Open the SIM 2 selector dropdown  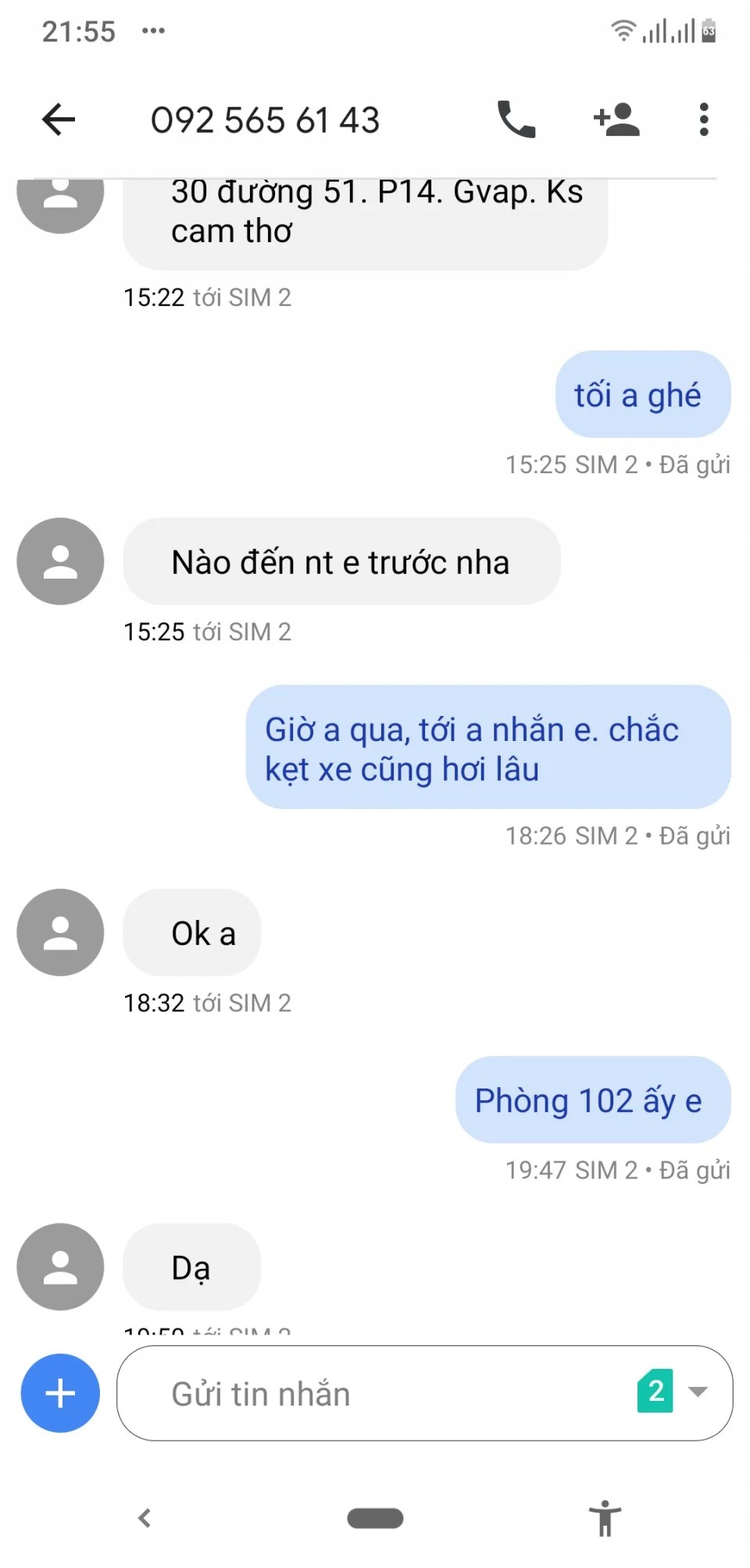coord(673,1392)
